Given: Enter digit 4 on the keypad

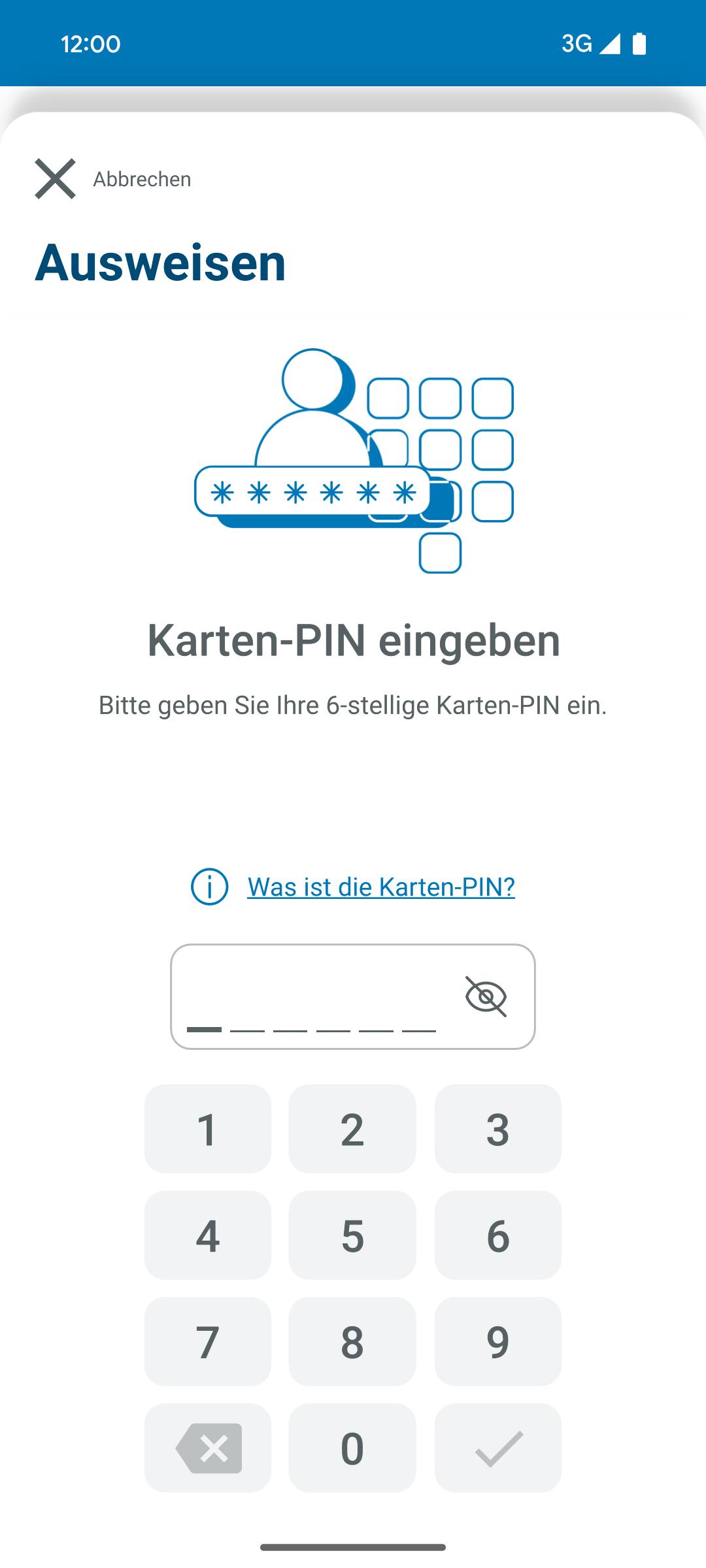Looking at the screenshot, I should coord(208,1235).
